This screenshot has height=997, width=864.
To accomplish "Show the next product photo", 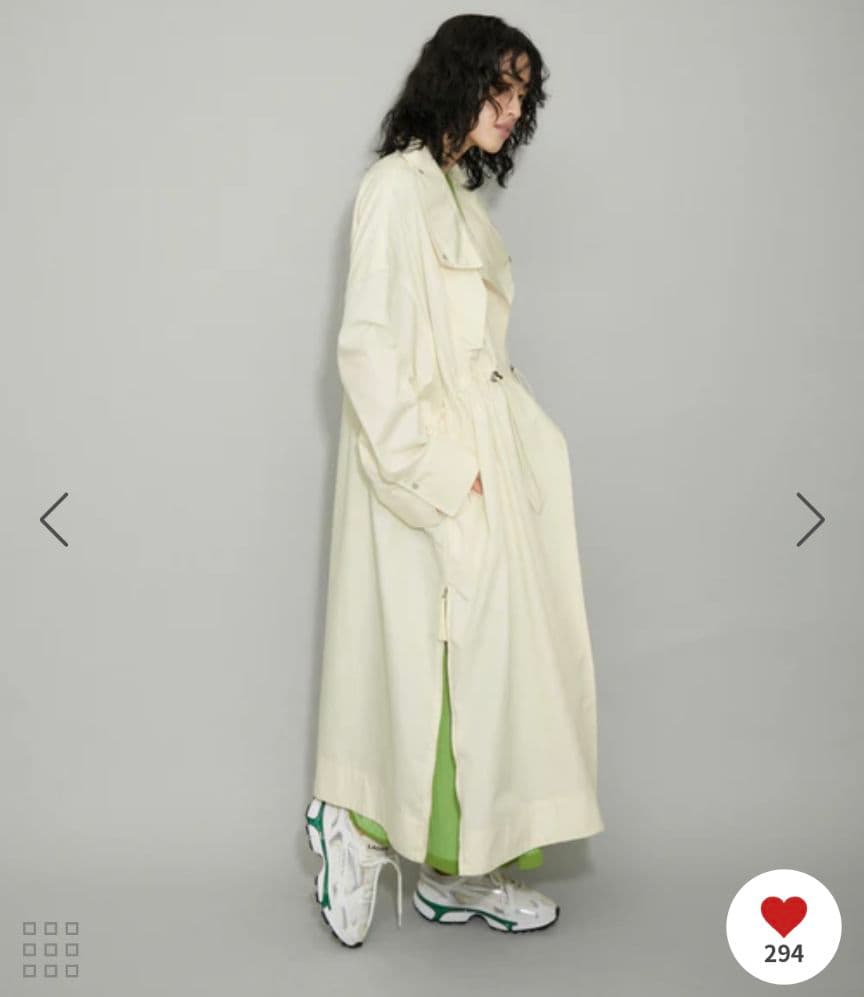I will pyautogui.click(x=809, y=519).
